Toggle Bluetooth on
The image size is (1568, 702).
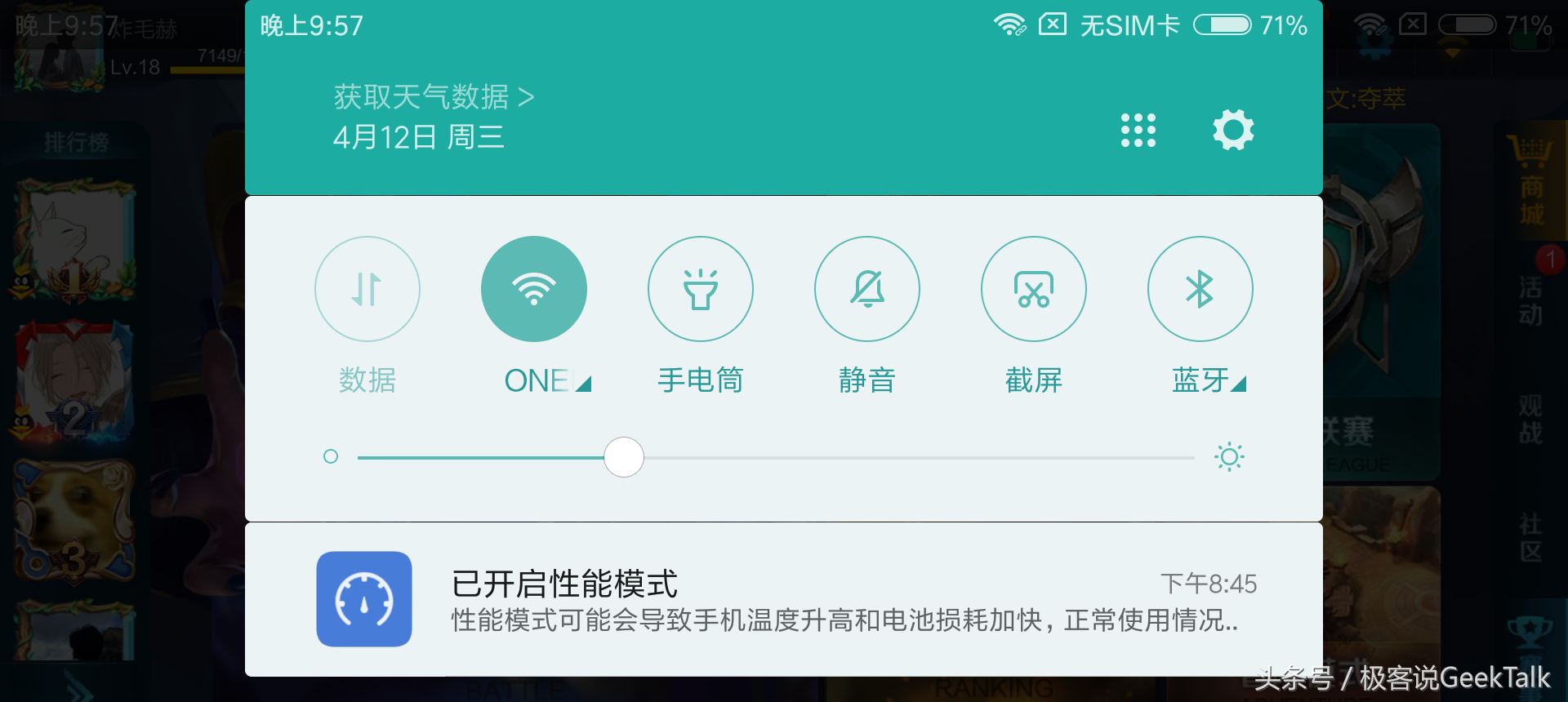coord(1200,289)
